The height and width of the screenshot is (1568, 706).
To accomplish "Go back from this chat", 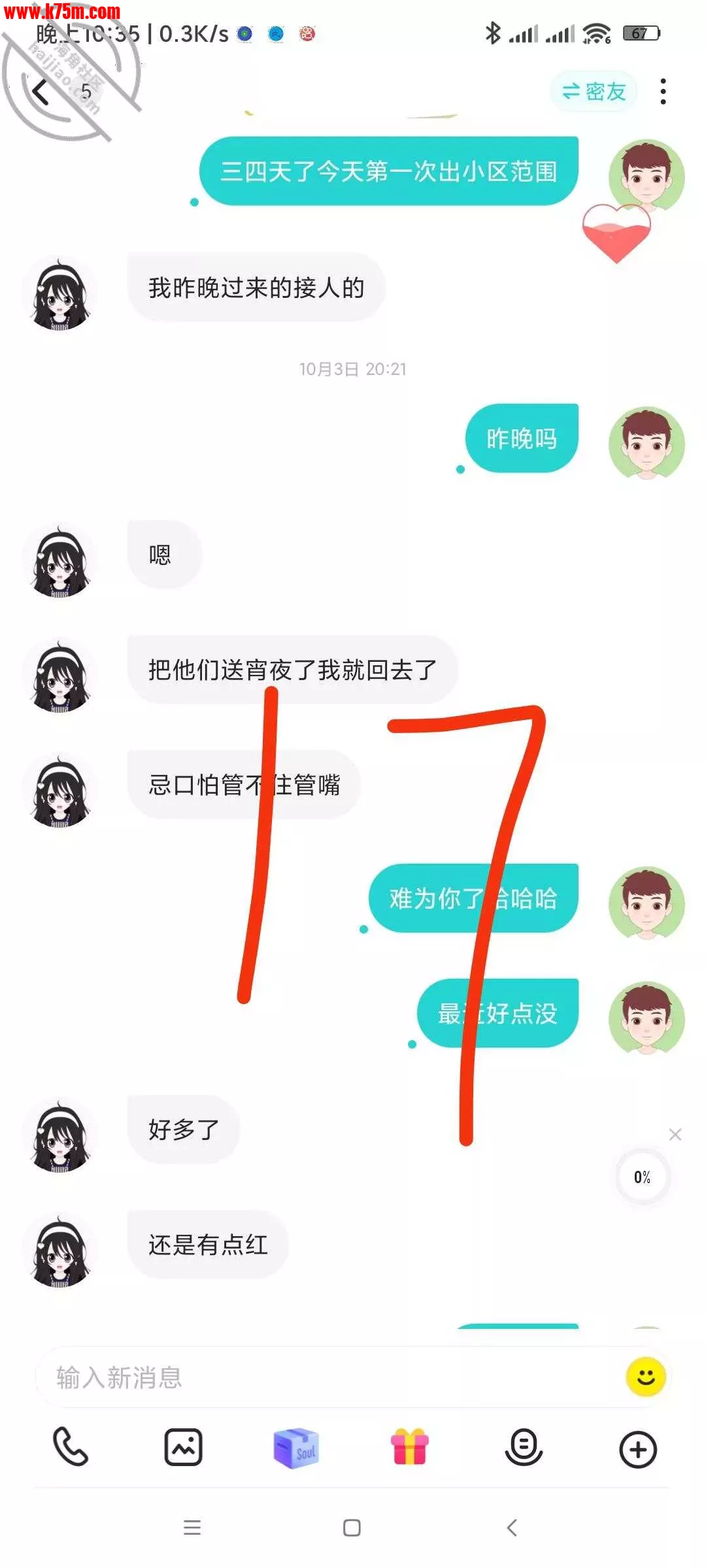I will pyautogui.click(x=41, y=92).
